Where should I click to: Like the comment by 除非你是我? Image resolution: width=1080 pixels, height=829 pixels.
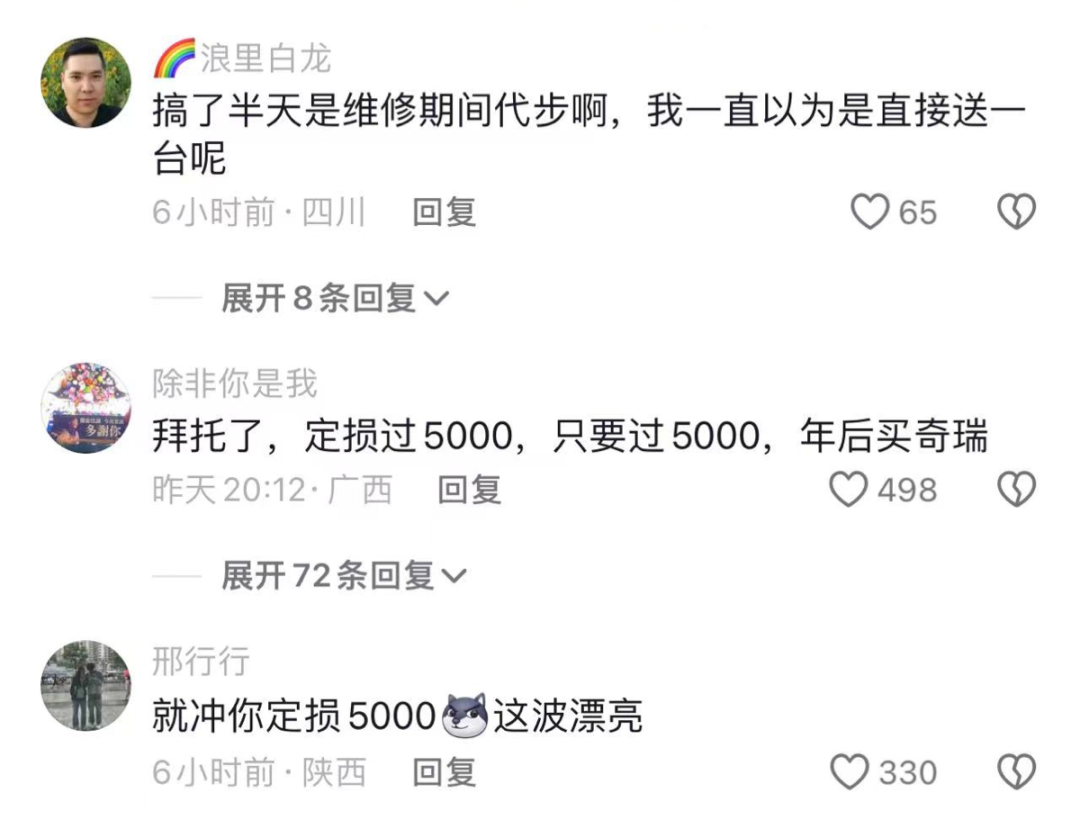pyautogui.click(x=849, y=489)
